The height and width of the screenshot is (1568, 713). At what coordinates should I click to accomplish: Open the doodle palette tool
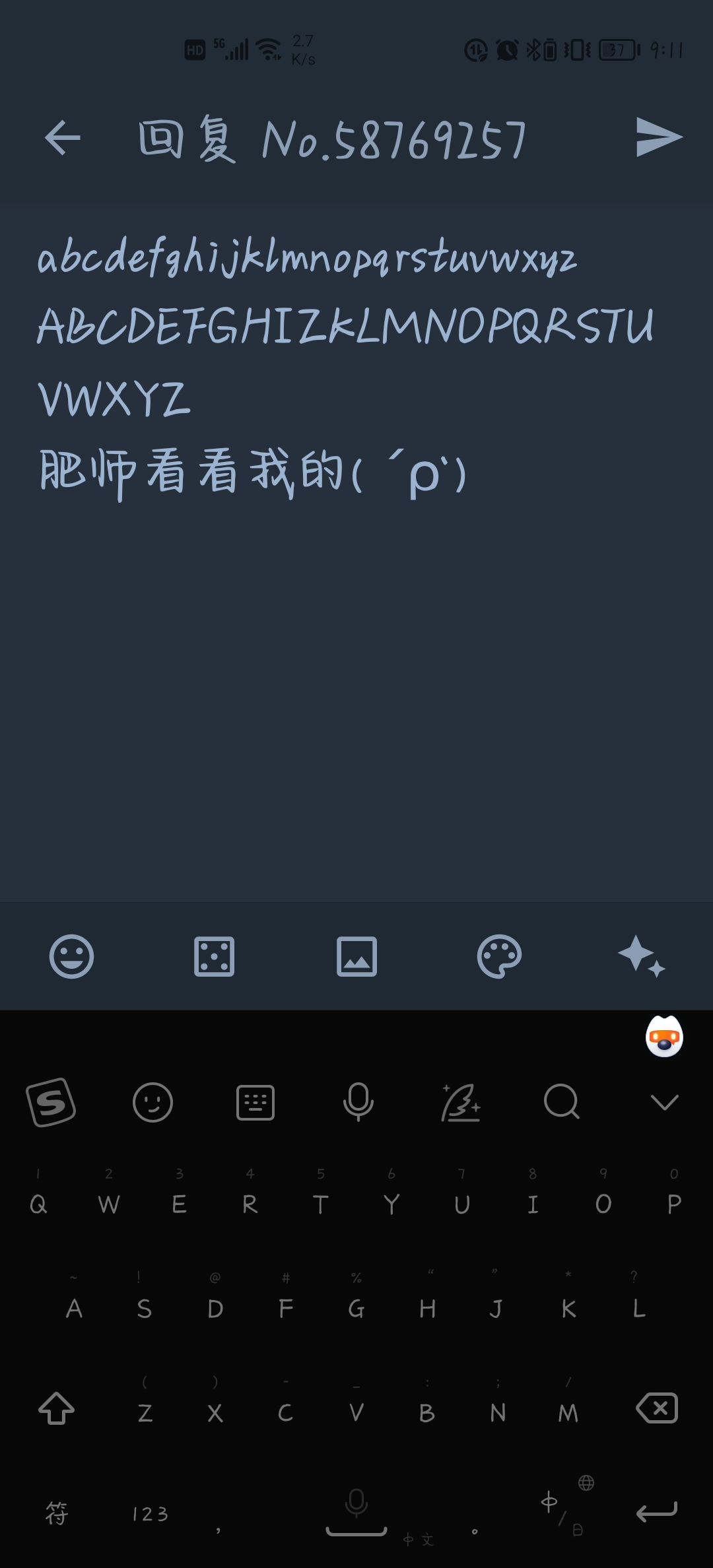pyautogui.click(x=499, y=956)
